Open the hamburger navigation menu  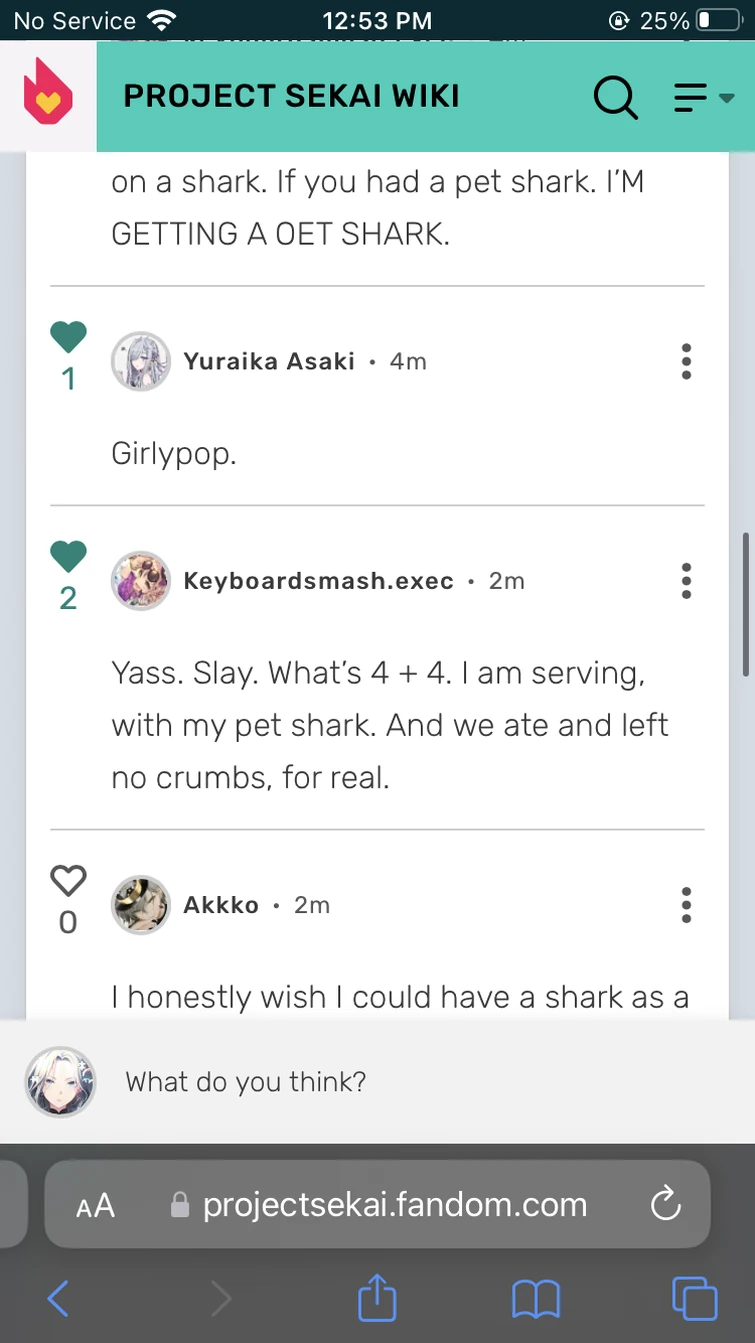690,97
